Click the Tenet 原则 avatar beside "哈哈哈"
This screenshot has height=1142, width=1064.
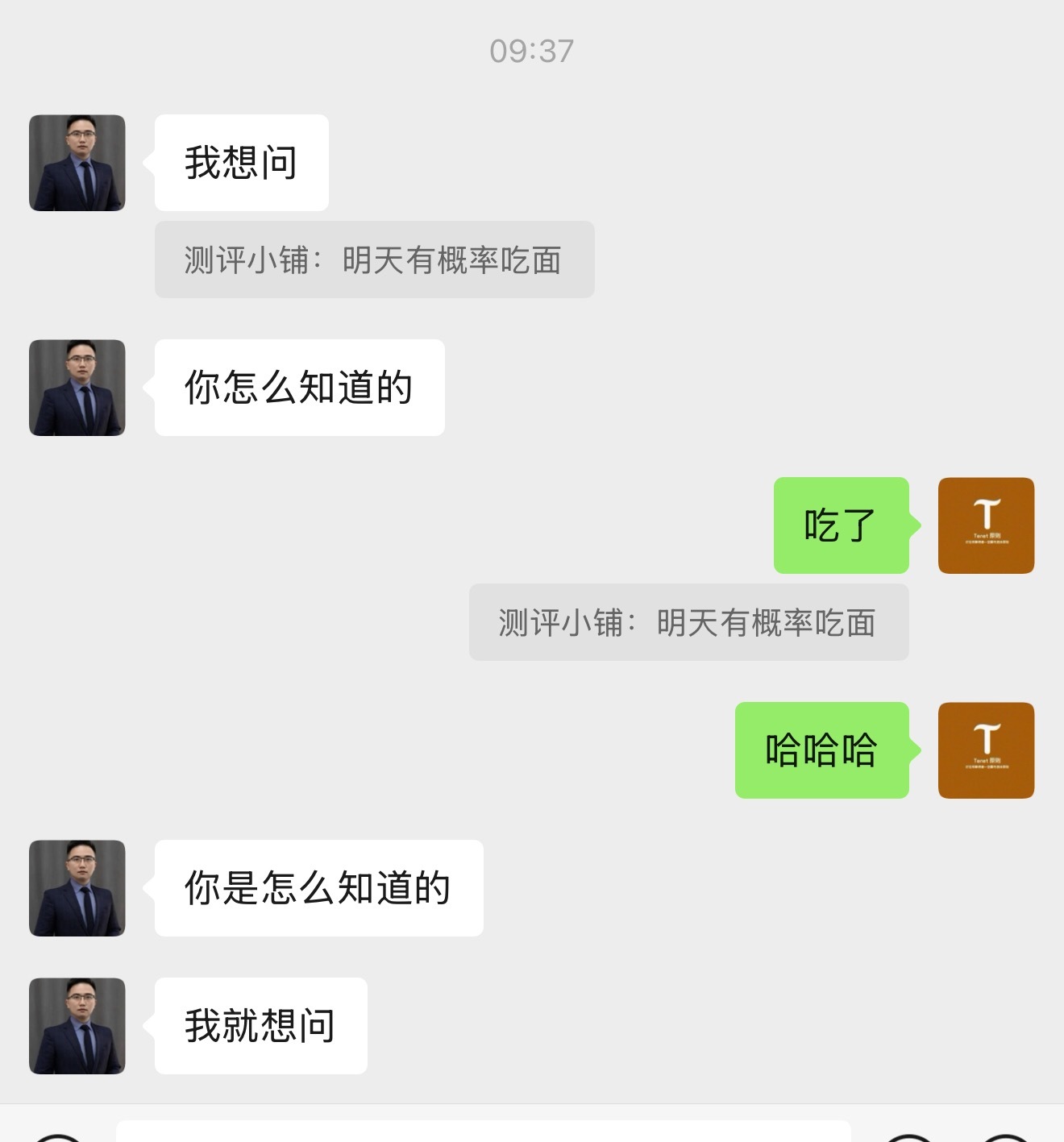point(986,750)
